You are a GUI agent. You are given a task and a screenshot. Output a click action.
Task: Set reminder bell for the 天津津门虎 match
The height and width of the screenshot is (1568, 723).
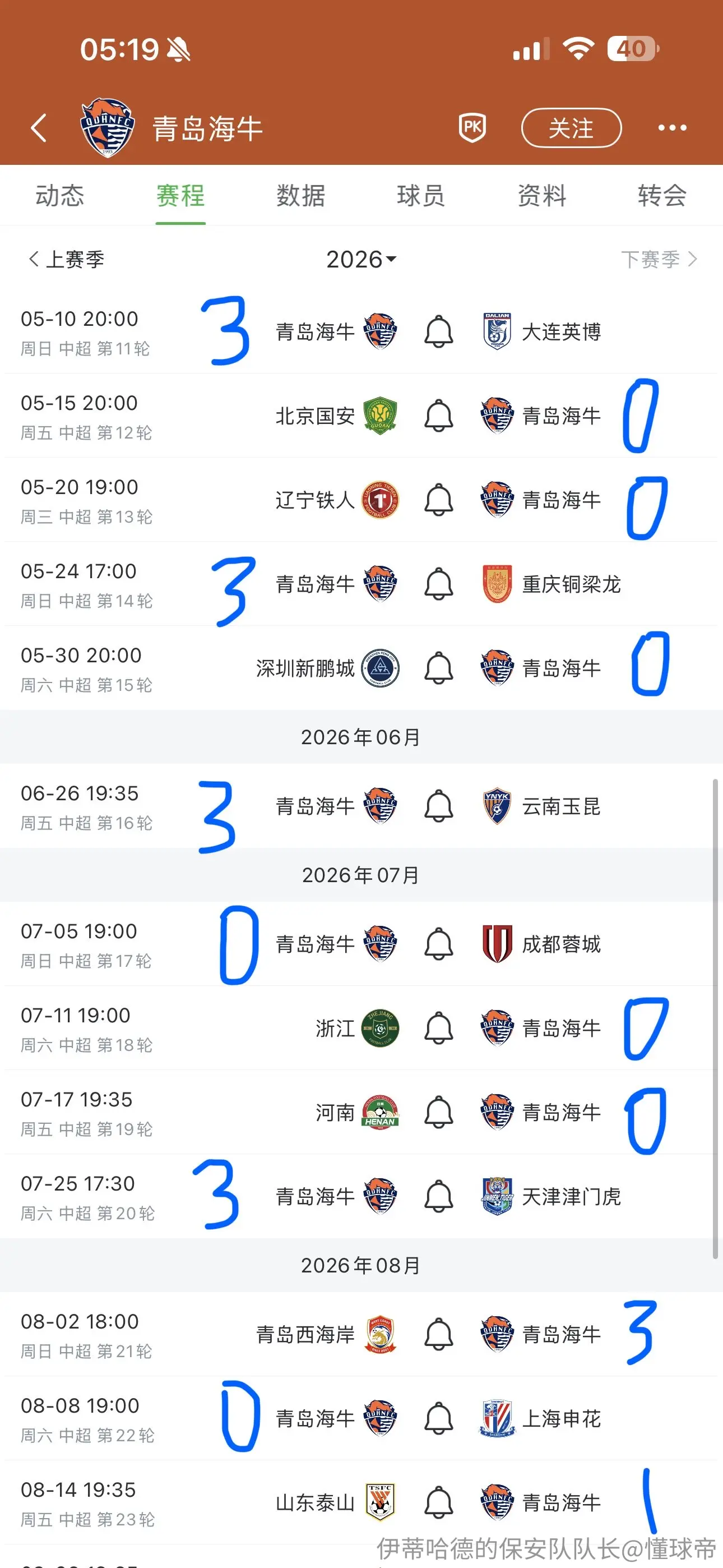click(439, 1197)
